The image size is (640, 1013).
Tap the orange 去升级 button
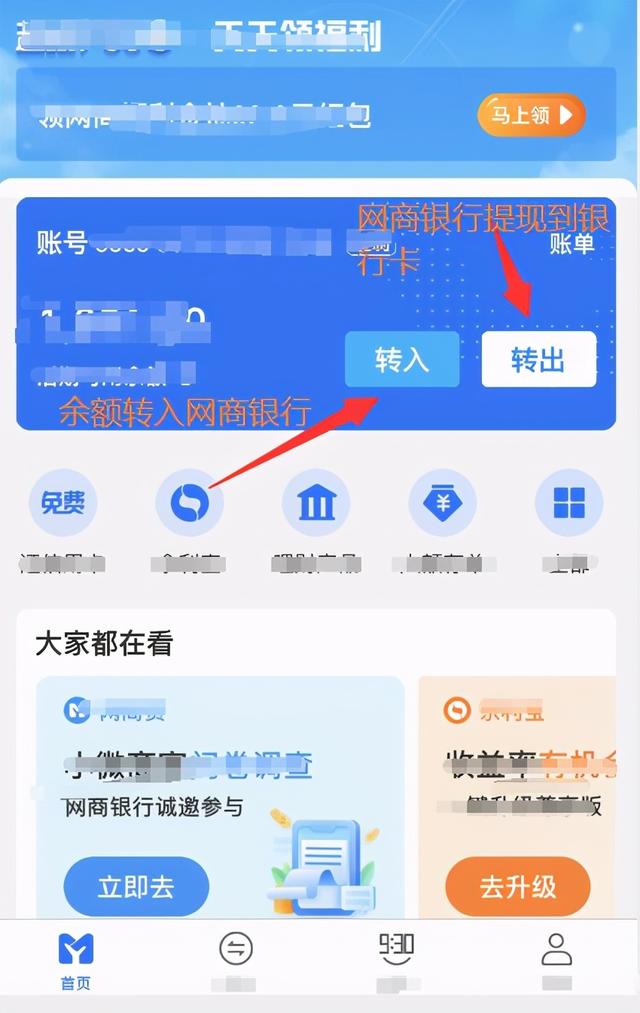pyautogui.click(x=517, y=887)
